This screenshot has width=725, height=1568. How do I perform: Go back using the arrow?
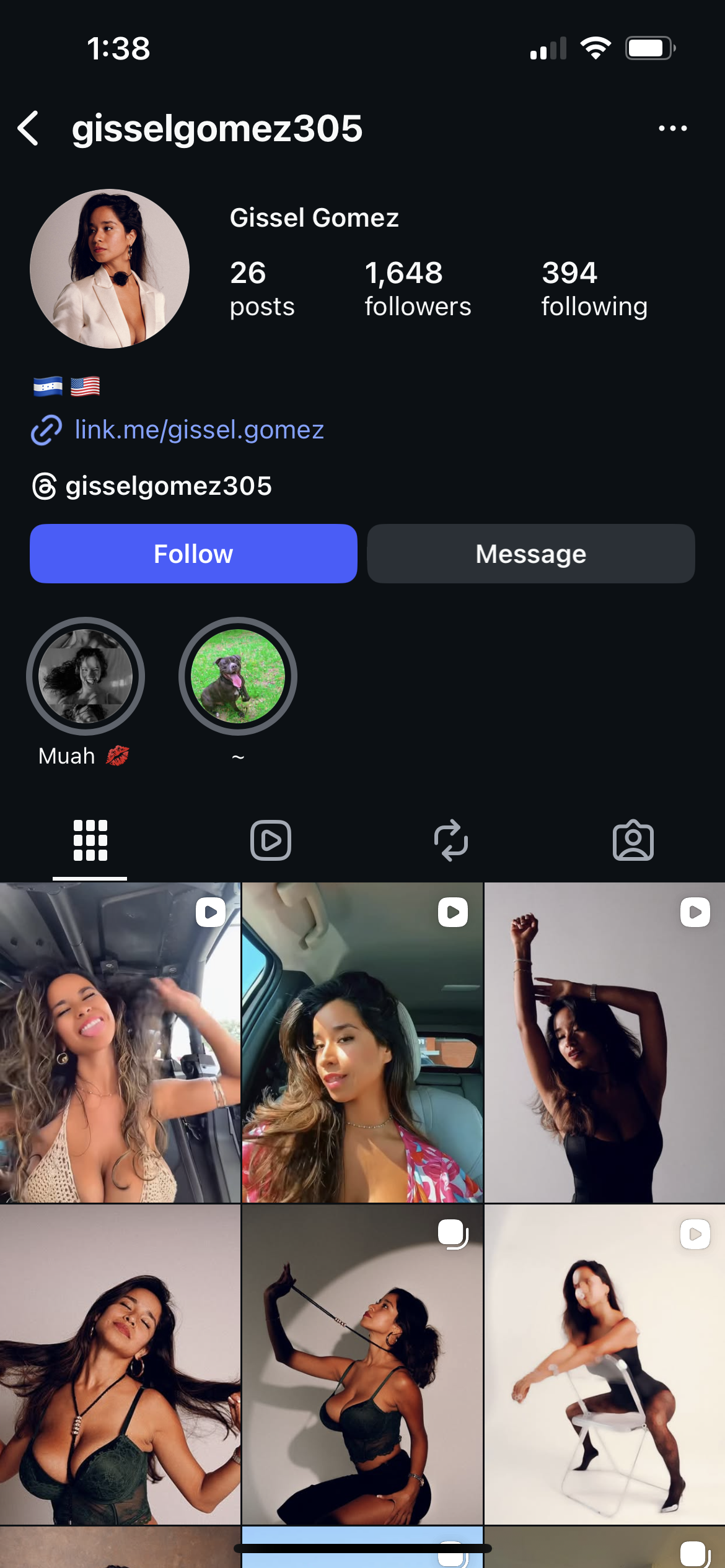point(29,129)
